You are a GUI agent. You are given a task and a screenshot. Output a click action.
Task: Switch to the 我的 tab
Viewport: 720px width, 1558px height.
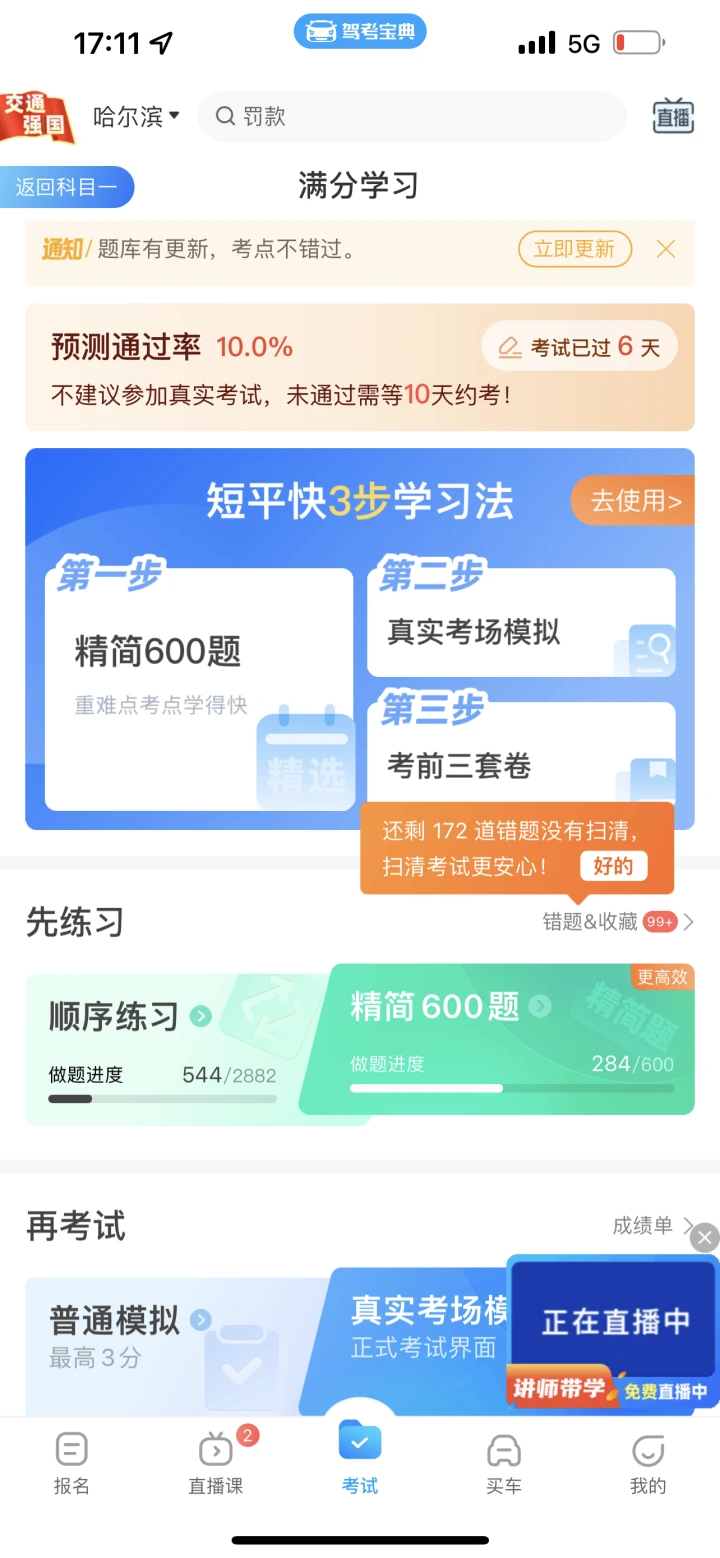click(x=648, y=1464)
